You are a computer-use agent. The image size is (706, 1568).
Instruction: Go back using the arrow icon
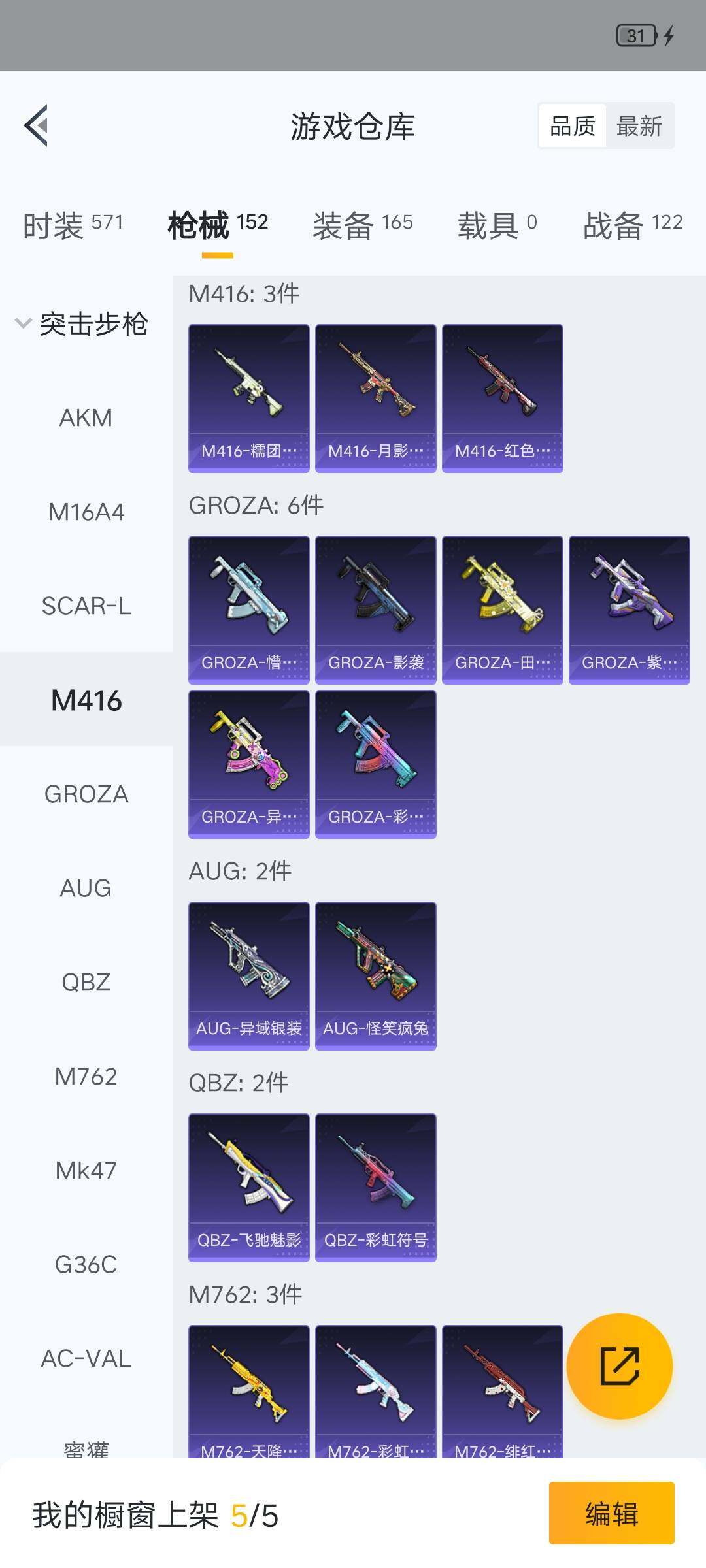pos(37,125)
